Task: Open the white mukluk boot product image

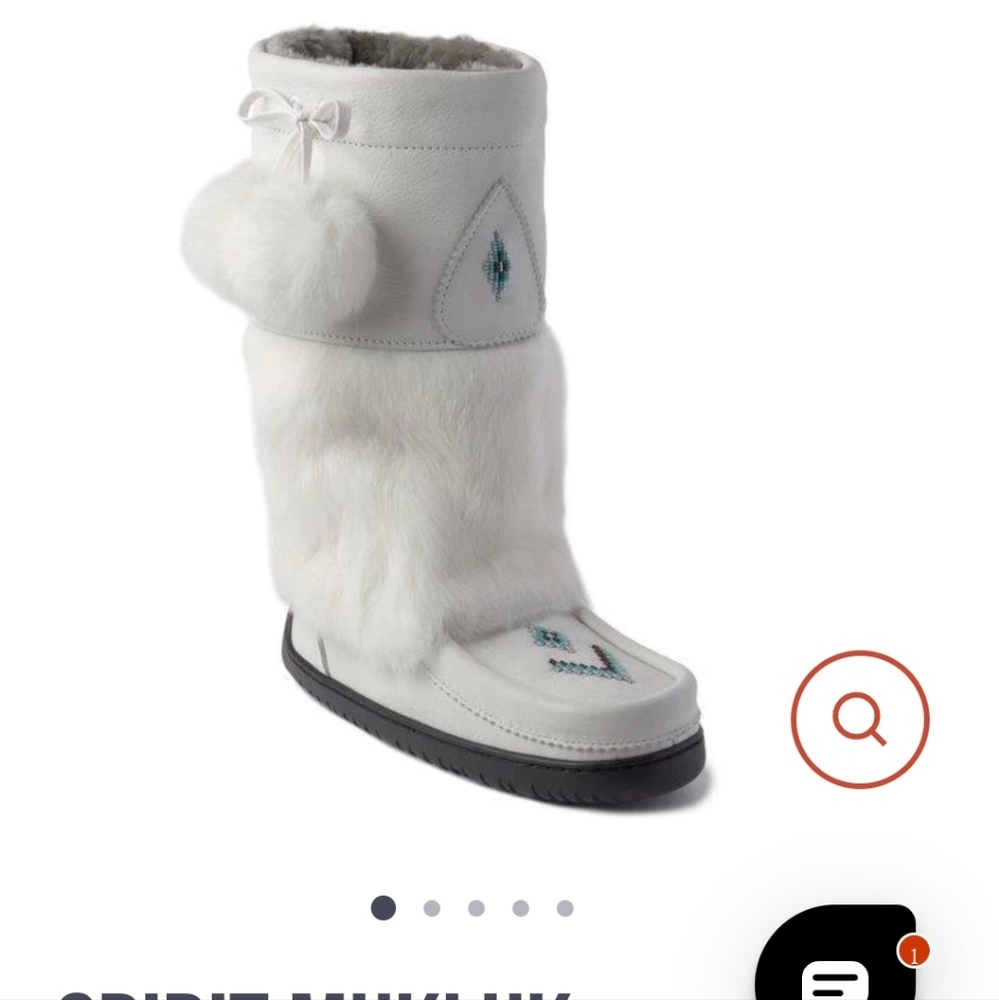Action: (440, 420)
